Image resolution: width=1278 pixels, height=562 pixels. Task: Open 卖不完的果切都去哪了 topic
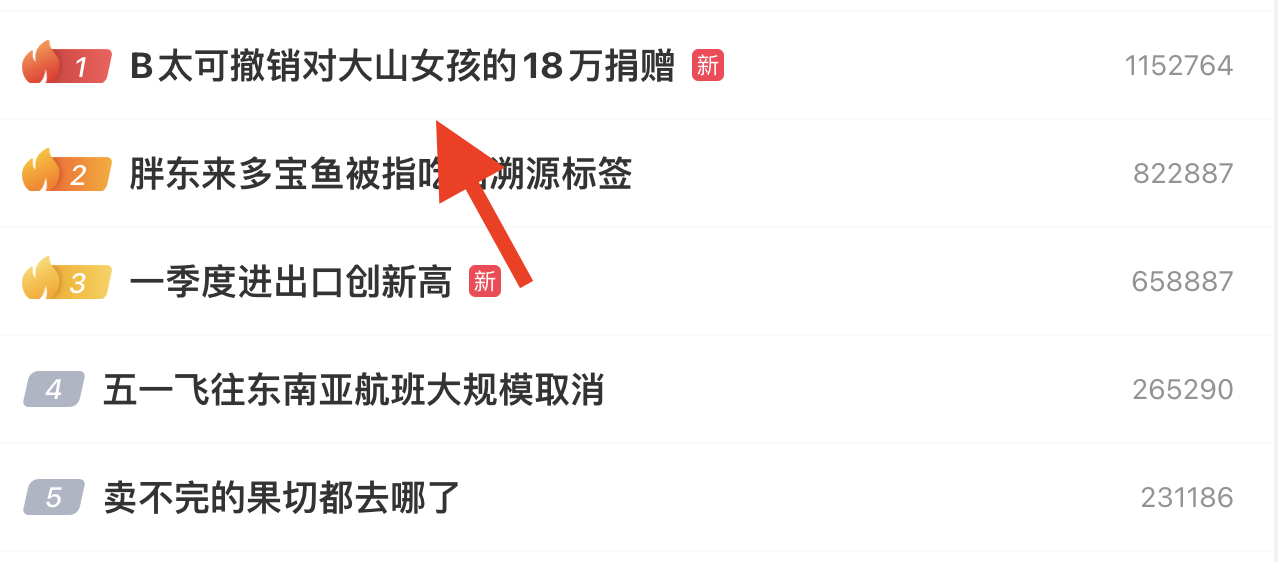tap(281, 497)
